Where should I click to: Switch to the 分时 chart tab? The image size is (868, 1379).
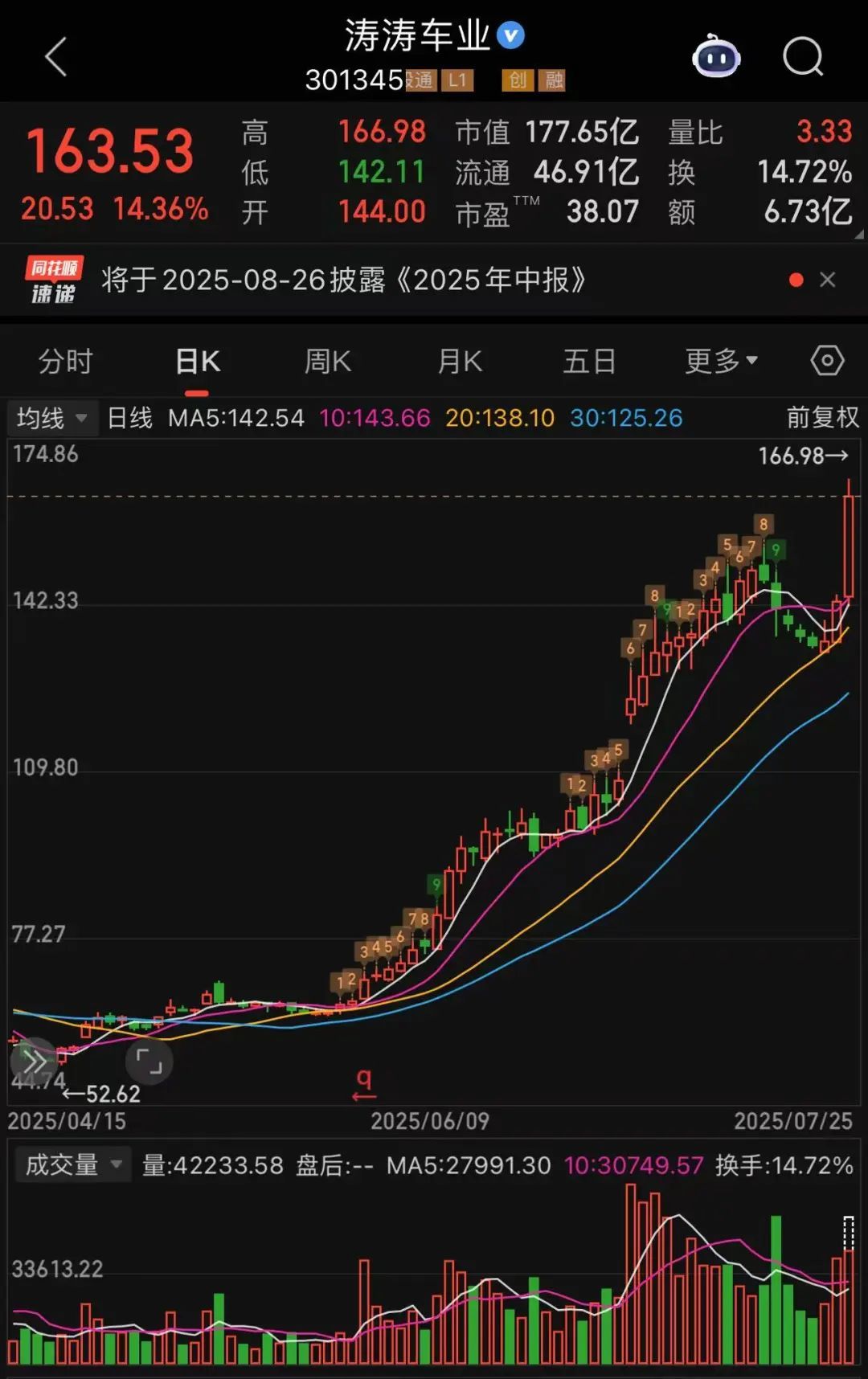pyautogui.click(x=66, y=362)
